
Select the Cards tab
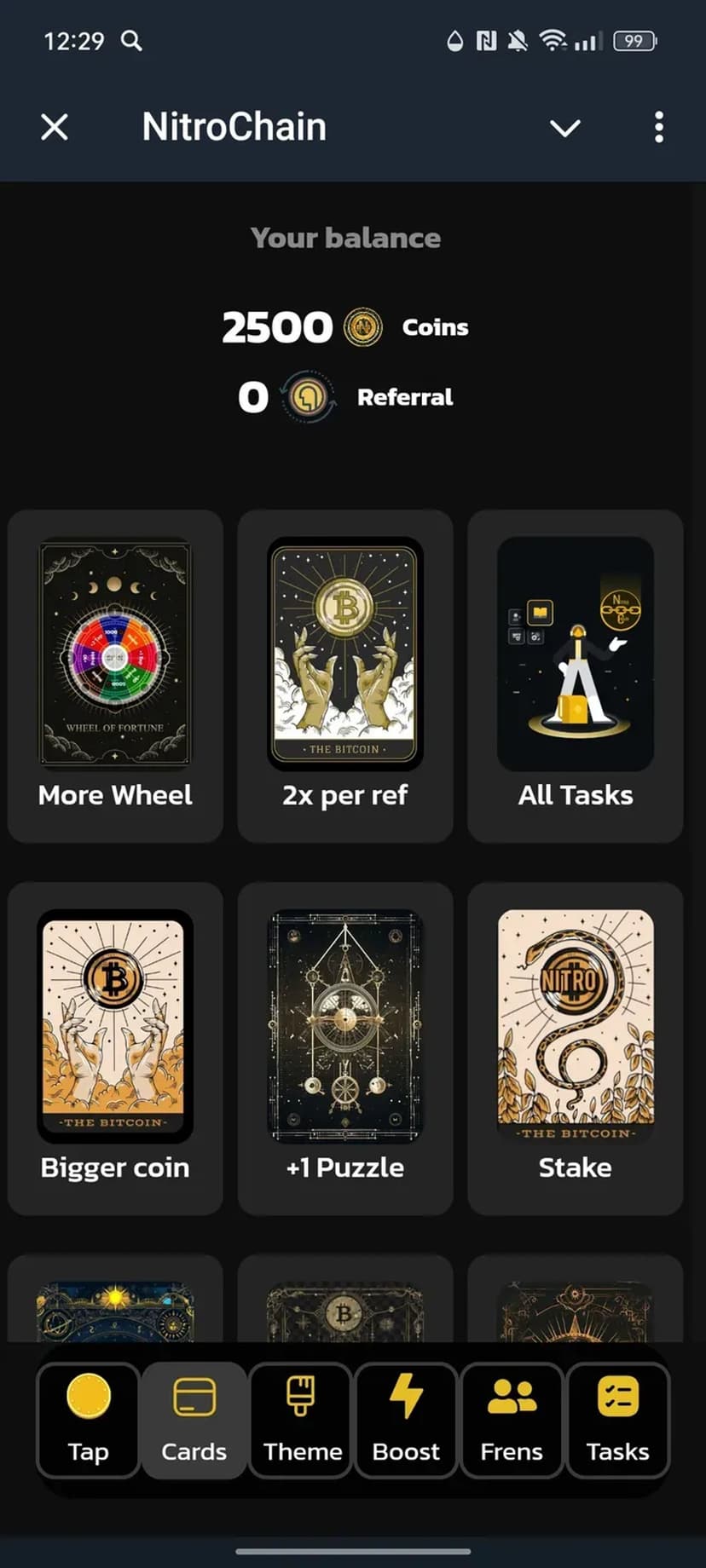point(194,1419)
